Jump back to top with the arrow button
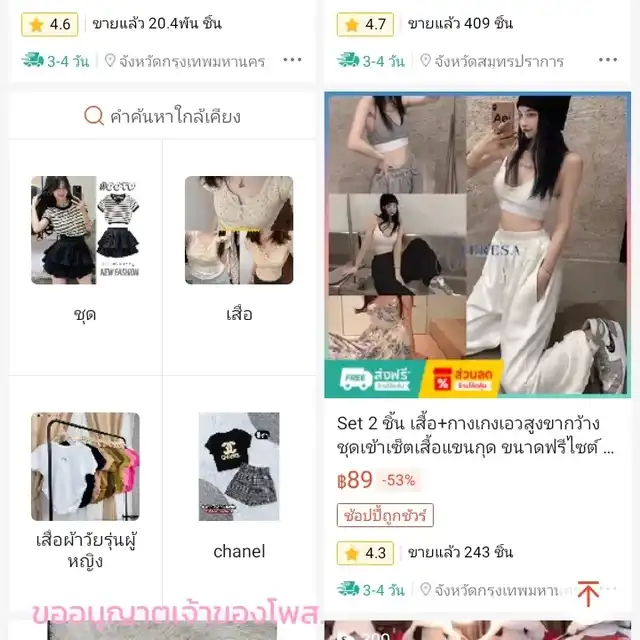The width and height of the screenshot is (640, 640). click(x=588, y=595)
